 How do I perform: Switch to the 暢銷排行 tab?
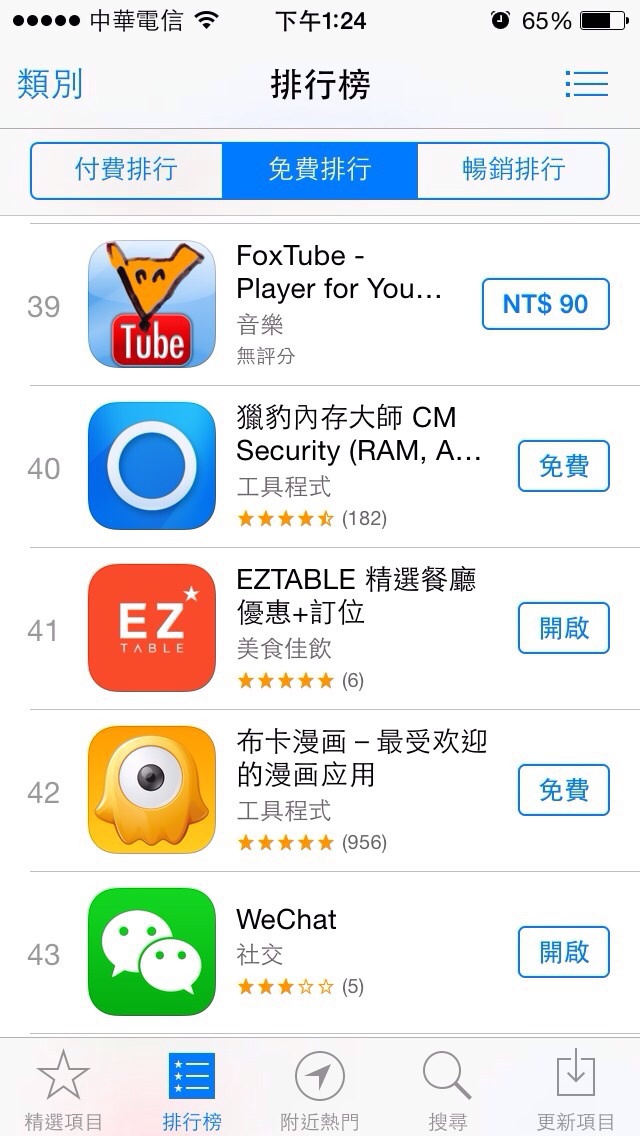click(513, 170)
